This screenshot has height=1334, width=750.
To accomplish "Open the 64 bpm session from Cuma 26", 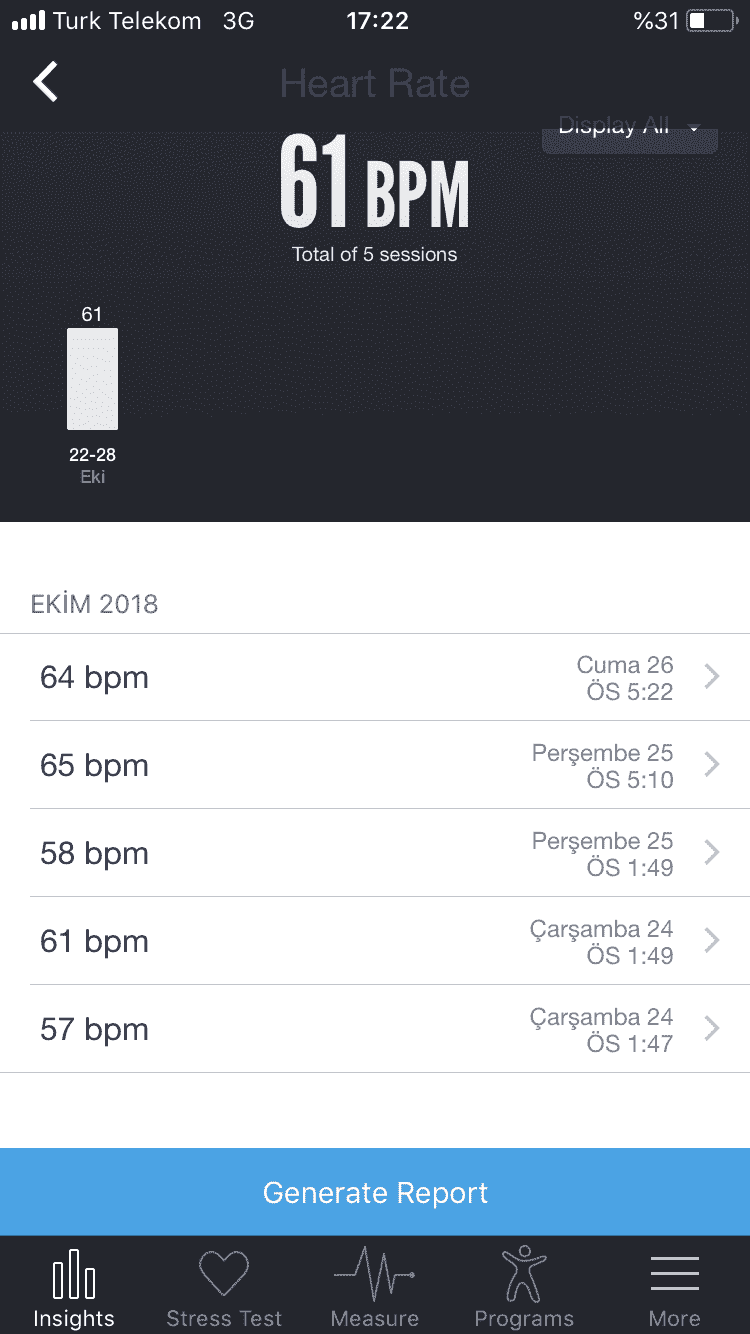I will [x=375, y=678].
